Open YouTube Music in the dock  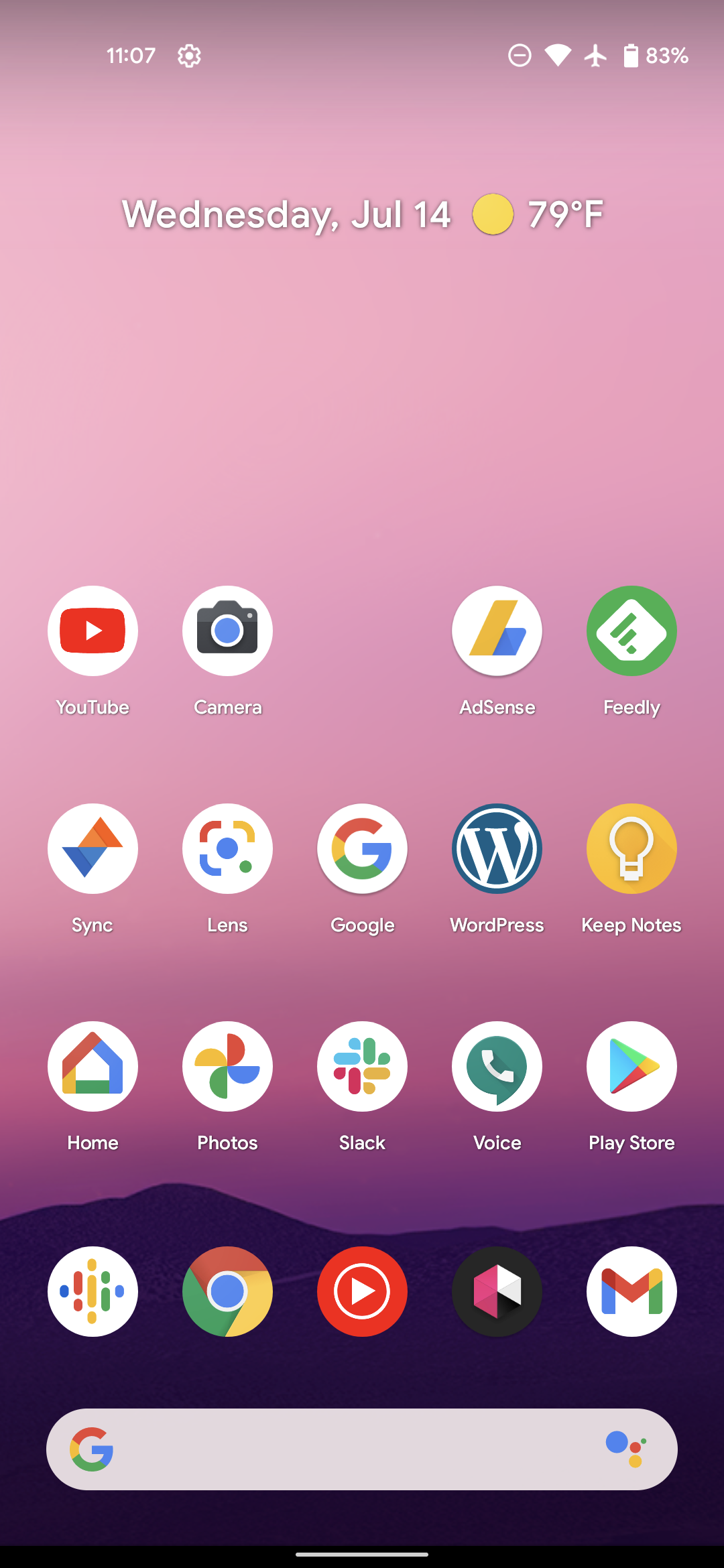tap(362, 1291)
